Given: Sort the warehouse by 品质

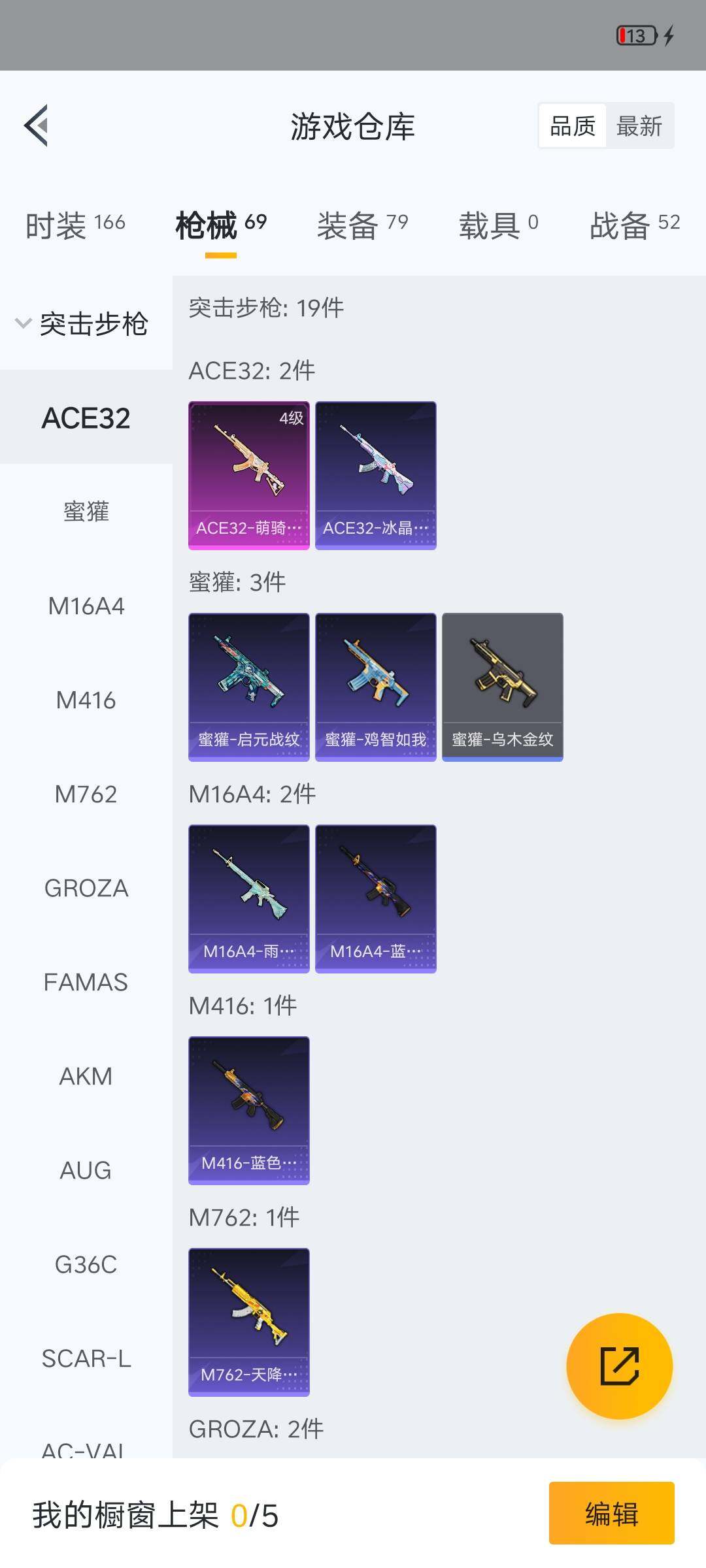Looking at the screenshot, I should pyautogui.click(x=573, y=126).
